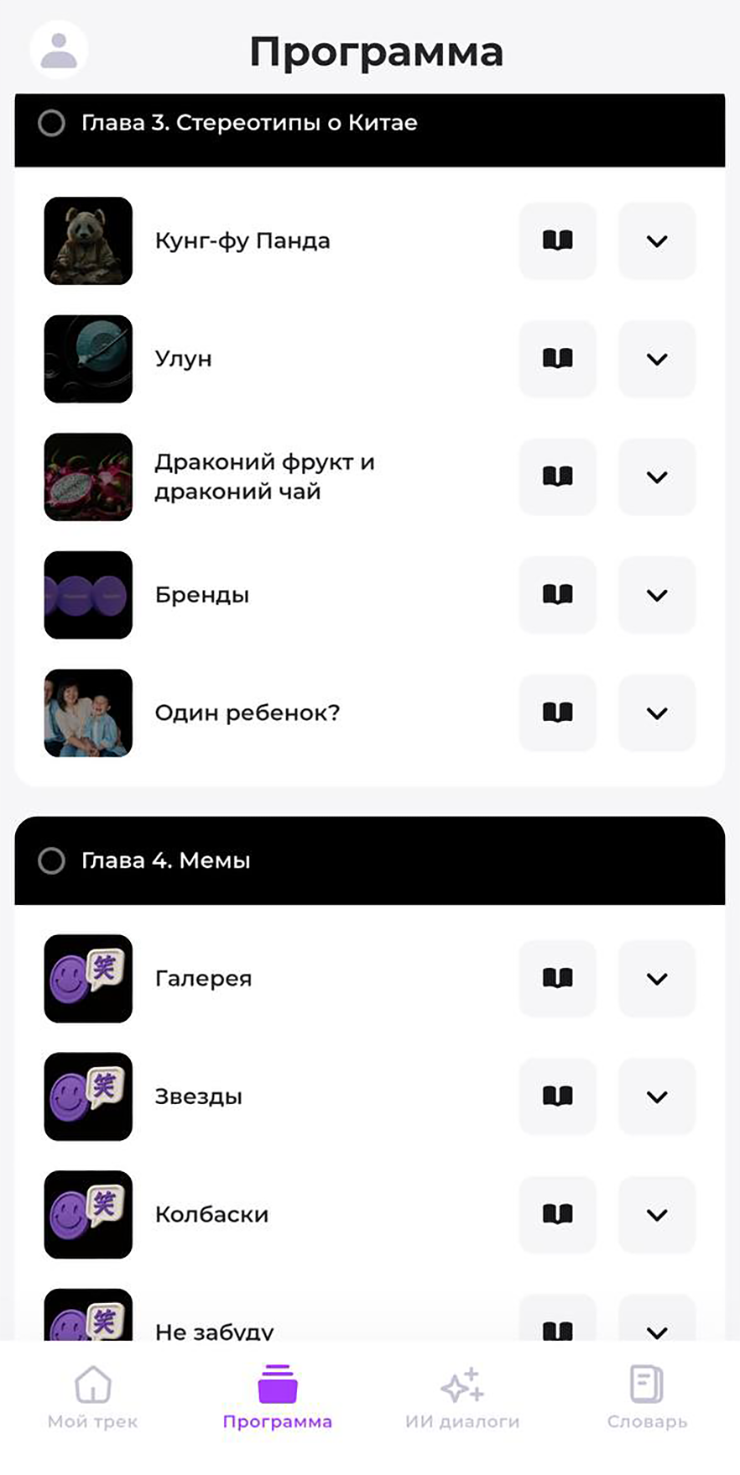
Task: Mark Глава 4. Мемы circle
Action: point(51,861)
